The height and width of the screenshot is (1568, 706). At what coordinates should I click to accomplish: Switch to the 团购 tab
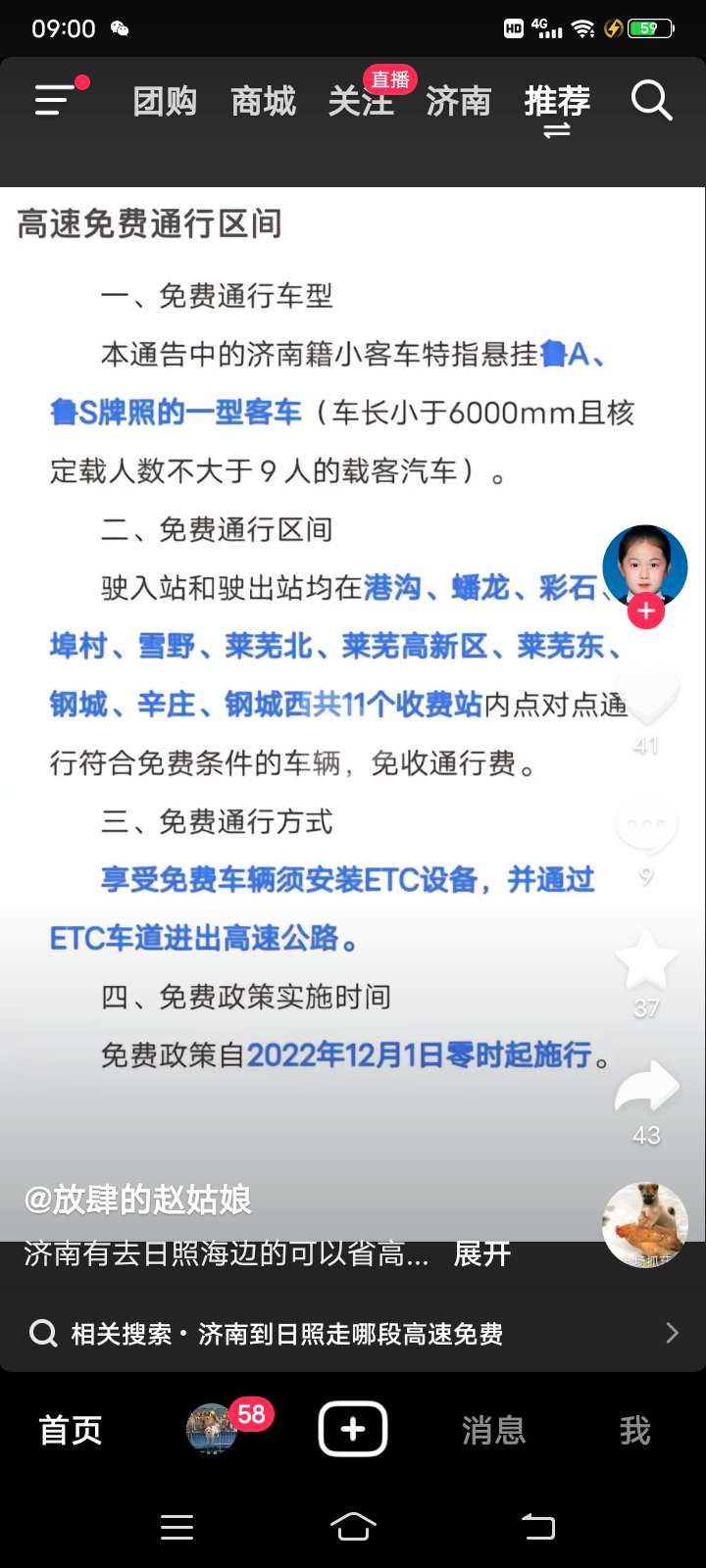point(165,101)
